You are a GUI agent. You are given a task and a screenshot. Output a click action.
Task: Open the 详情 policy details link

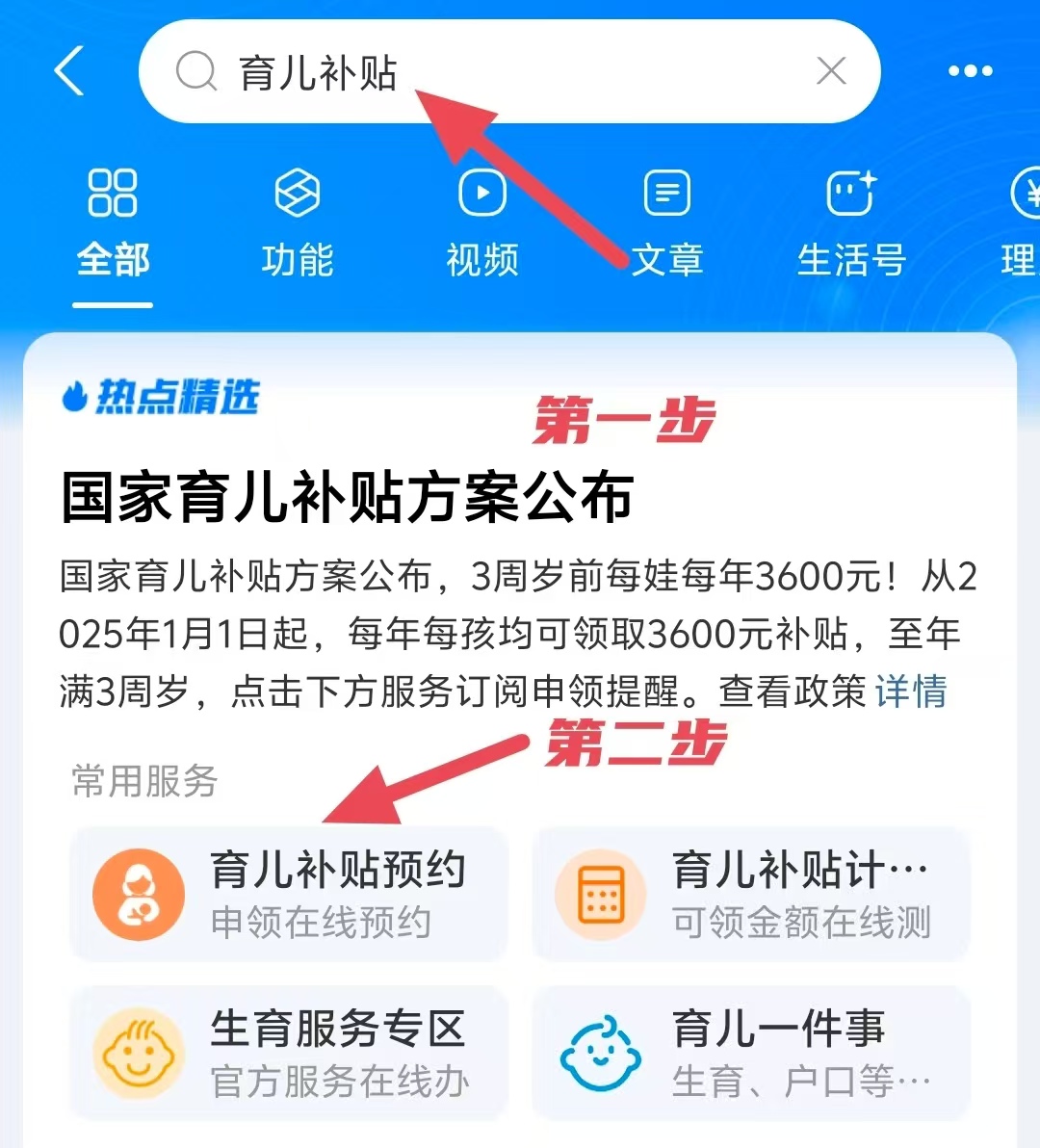point(910,691)
